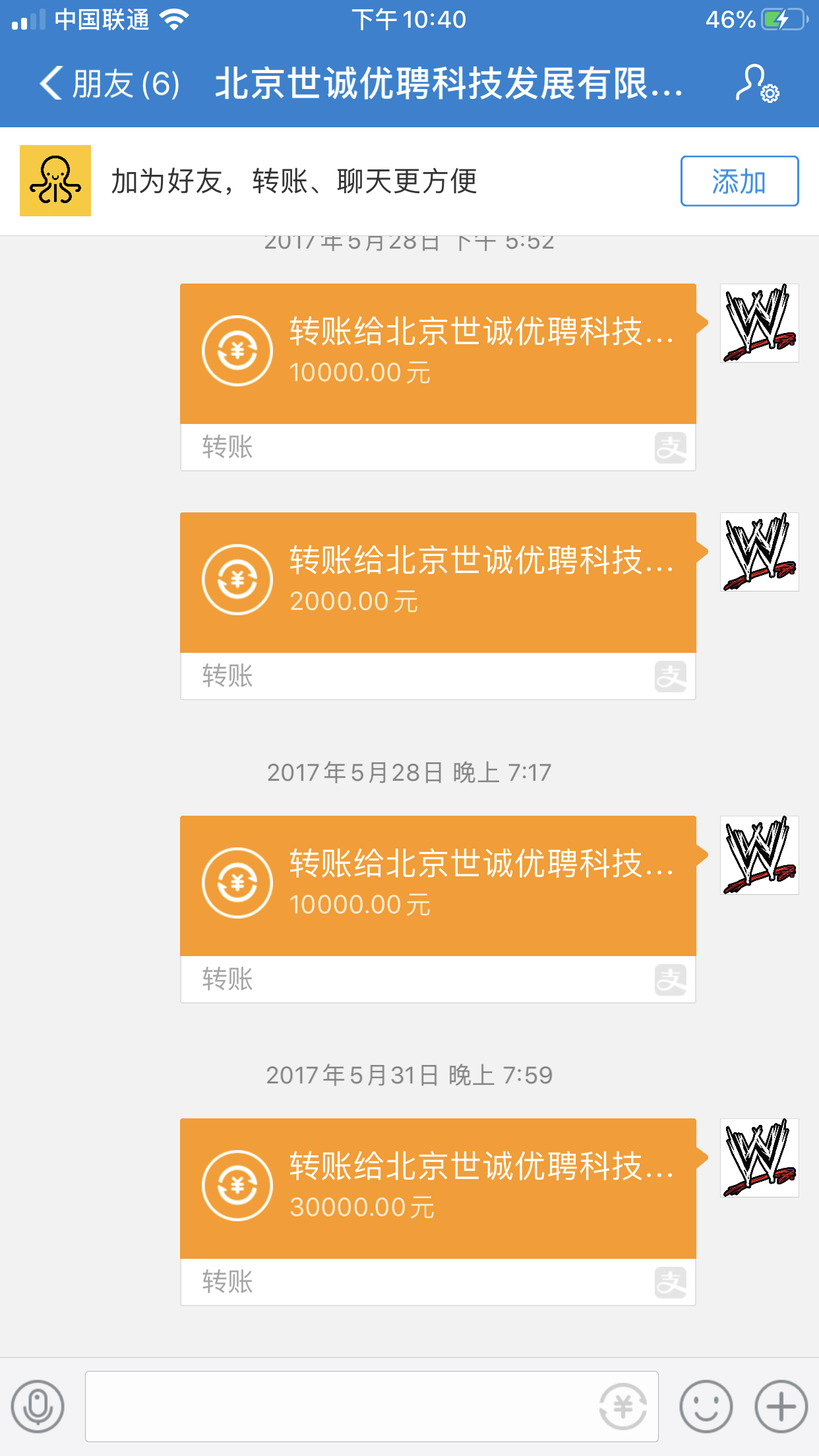Image resolution: width=819 pixels, height=1456 pixels.
Task: Open the contact's octopus avatar
Action: pos(55,181)
